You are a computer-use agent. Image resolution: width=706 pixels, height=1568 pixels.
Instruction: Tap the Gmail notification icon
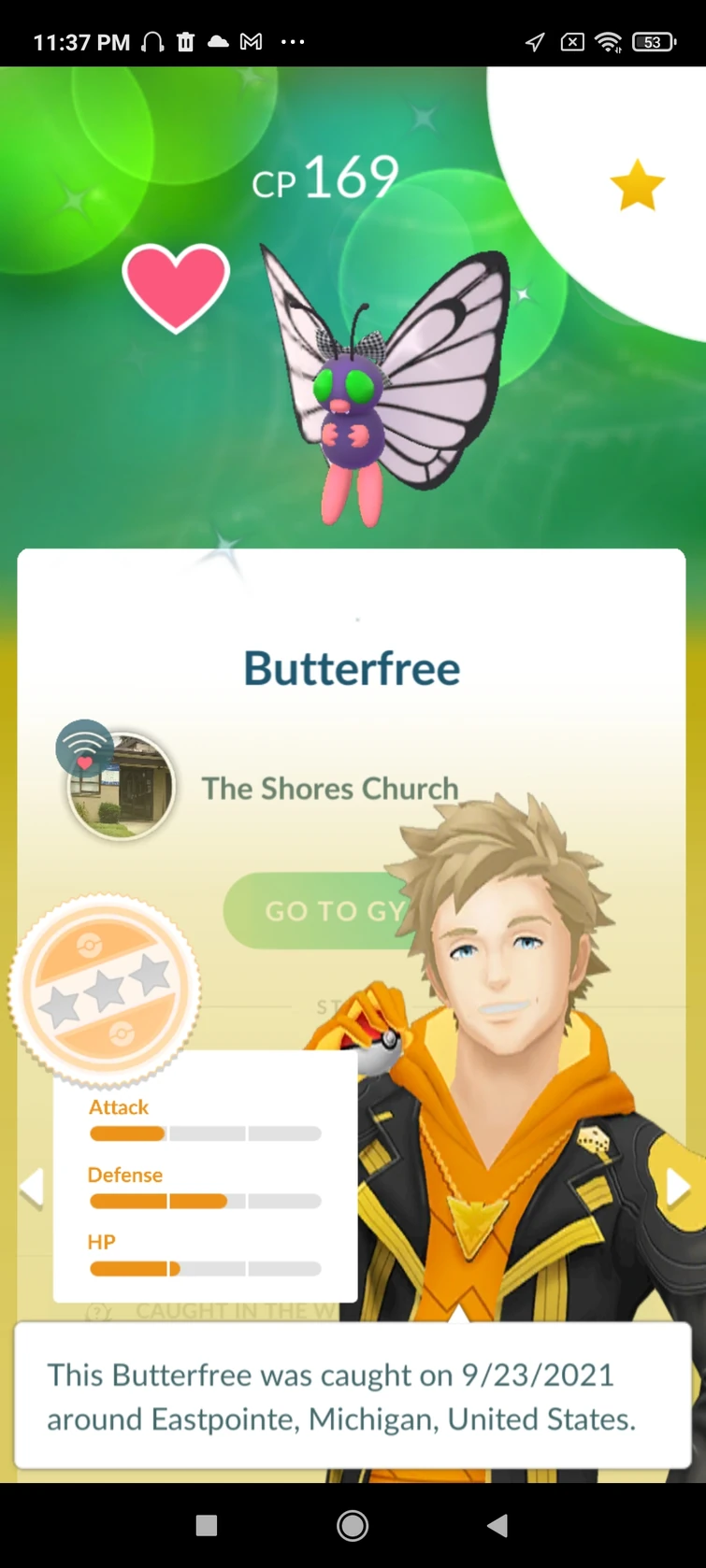249,40
